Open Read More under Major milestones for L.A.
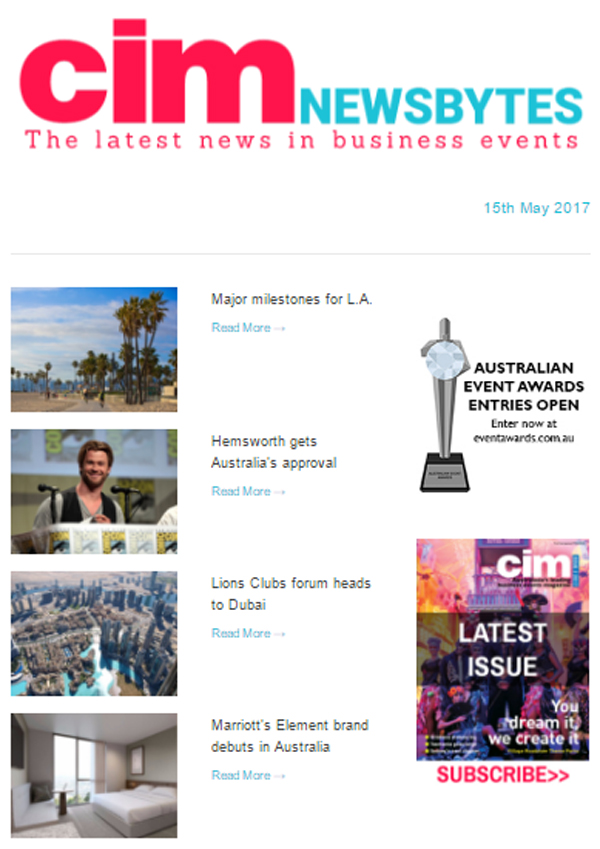 coord(248,328)
